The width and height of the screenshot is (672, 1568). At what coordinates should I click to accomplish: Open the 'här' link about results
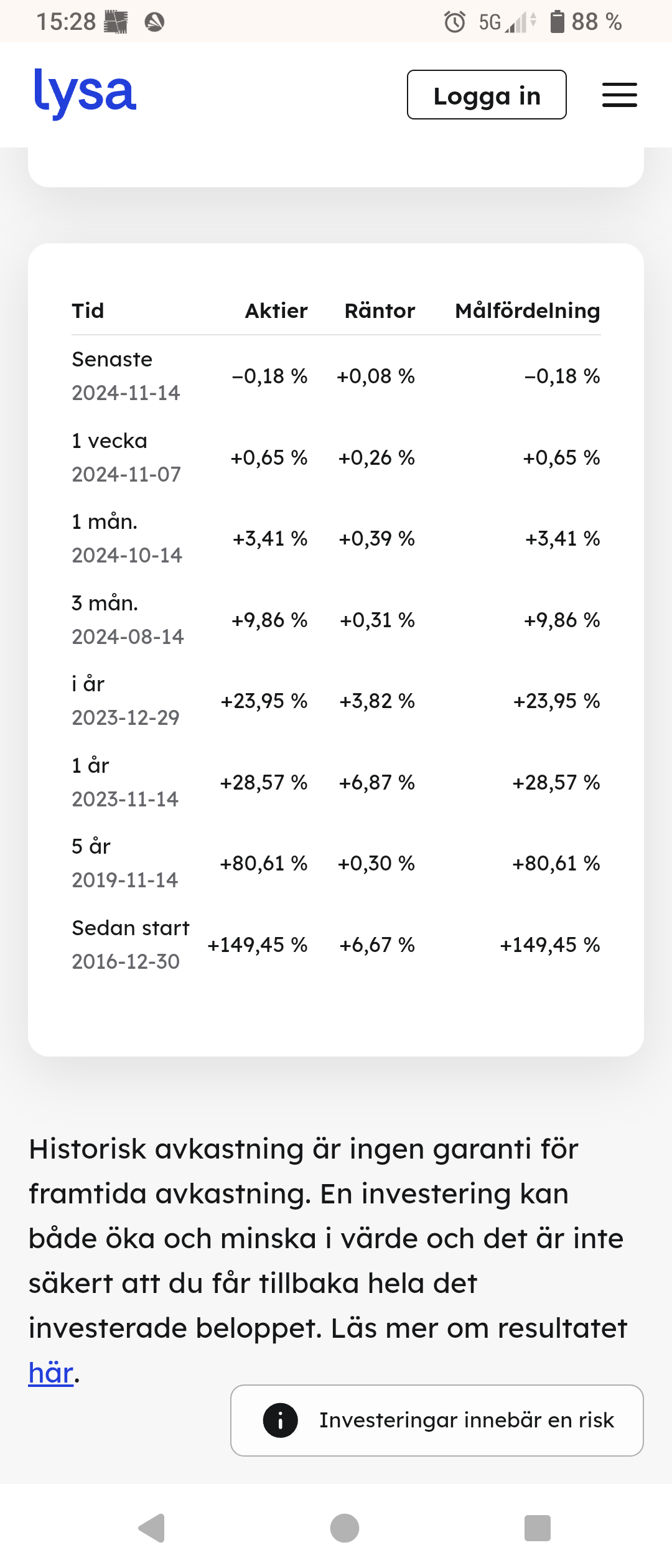click(x=51, y=1372)
